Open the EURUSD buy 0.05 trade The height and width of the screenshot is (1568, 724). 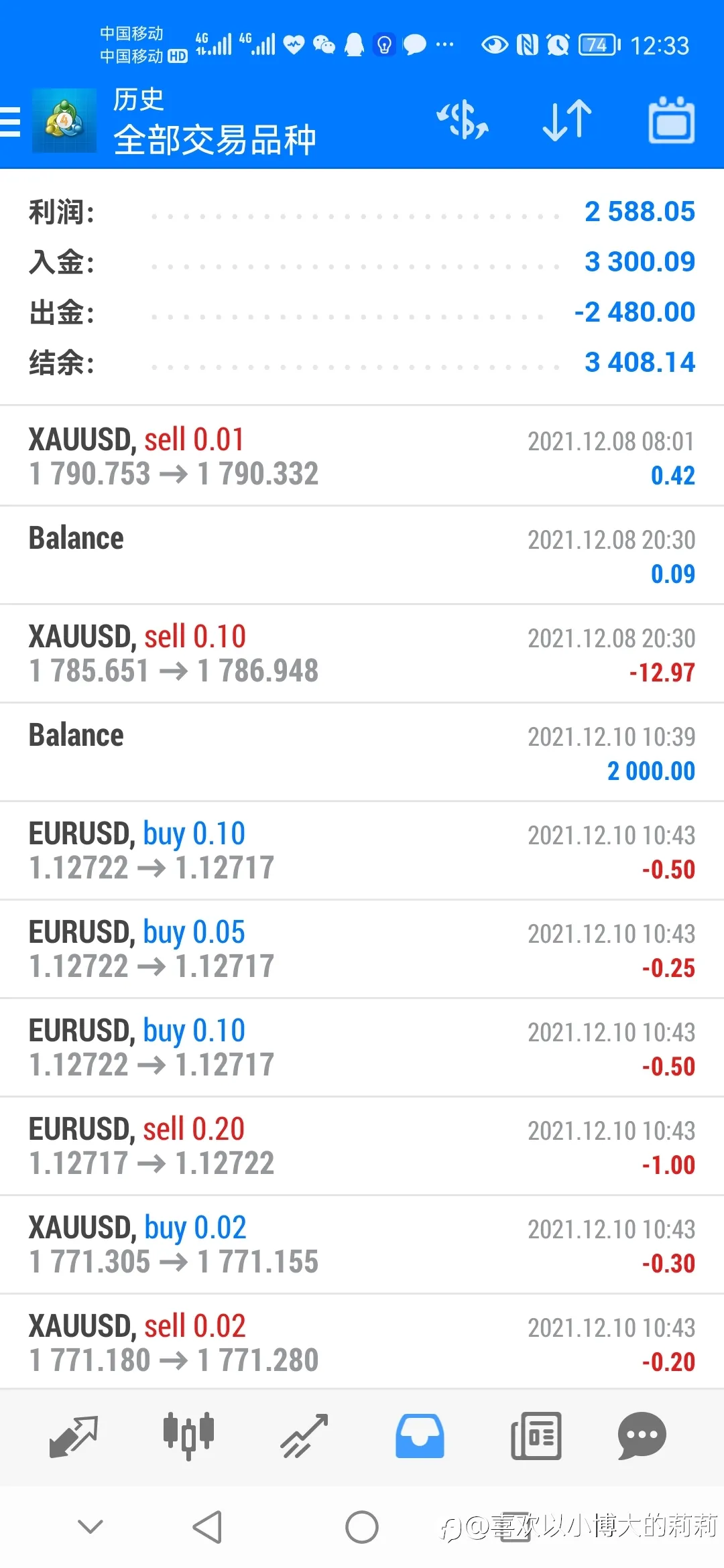point(362,949)
